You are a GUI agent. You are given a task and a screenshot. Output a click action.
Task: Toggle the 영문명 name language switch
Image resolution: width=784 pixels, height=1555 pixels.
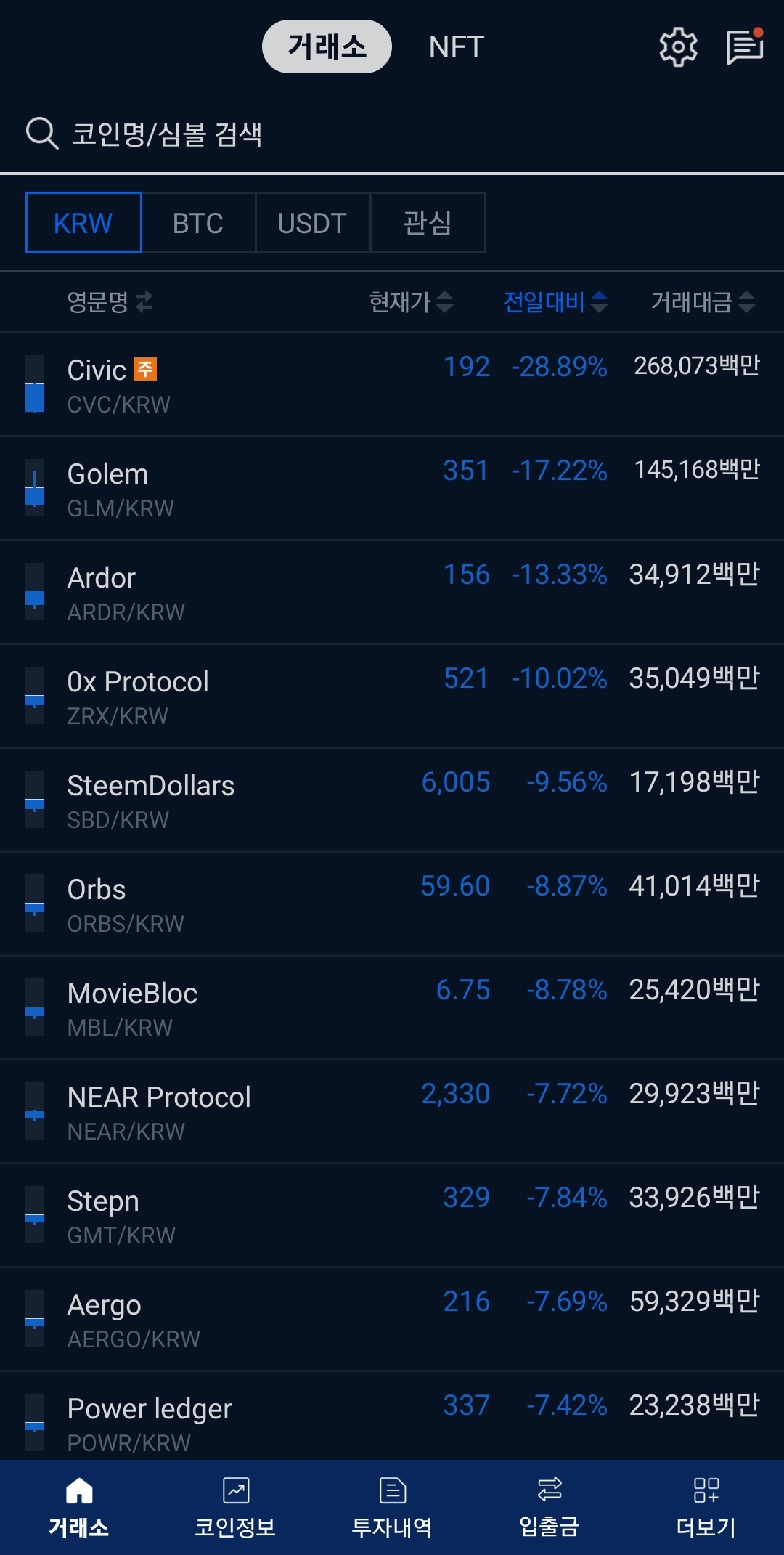pos(110,301)
